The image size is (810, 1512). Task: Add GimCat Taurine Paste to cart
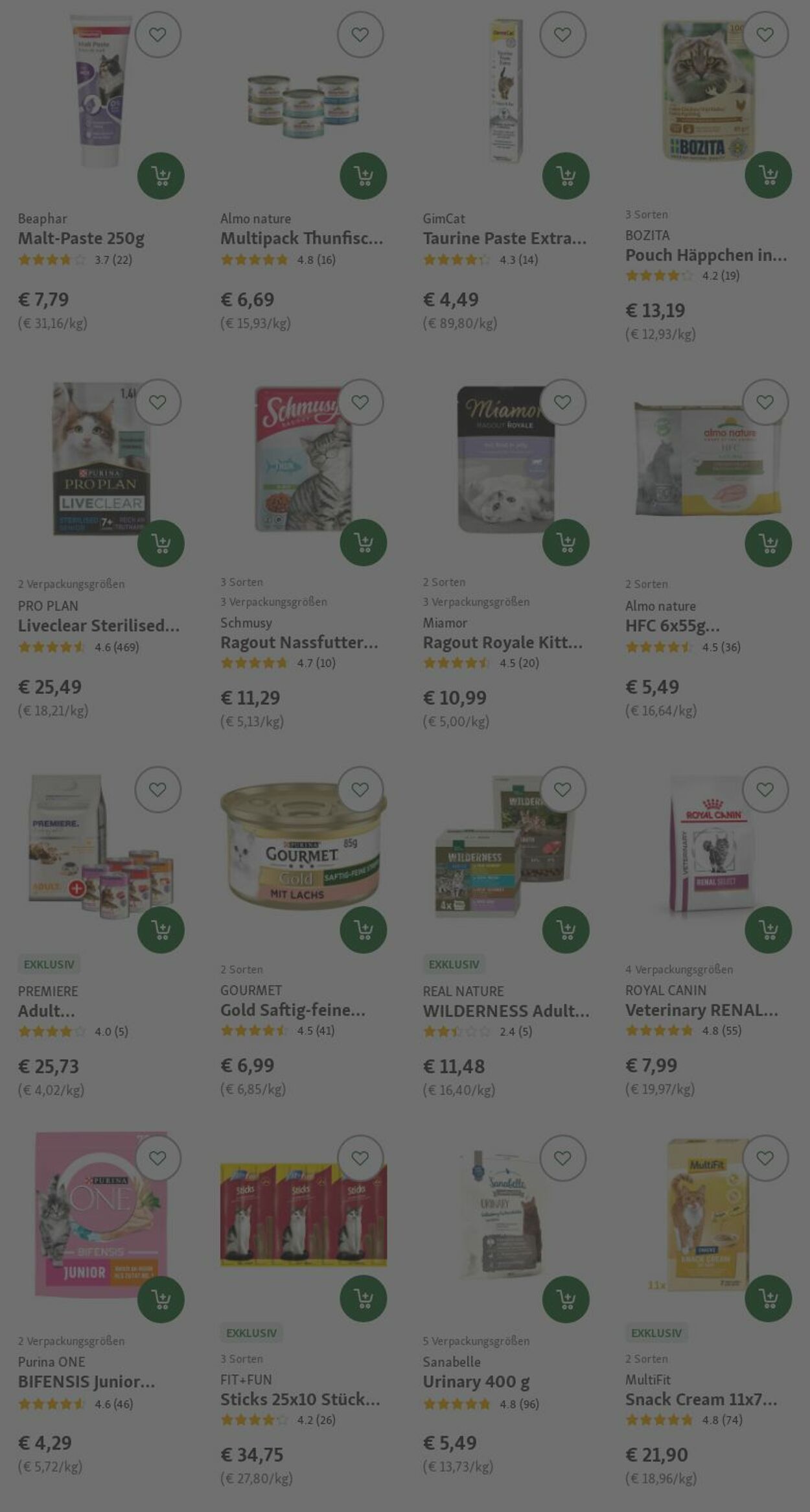[x=565, y=176]
